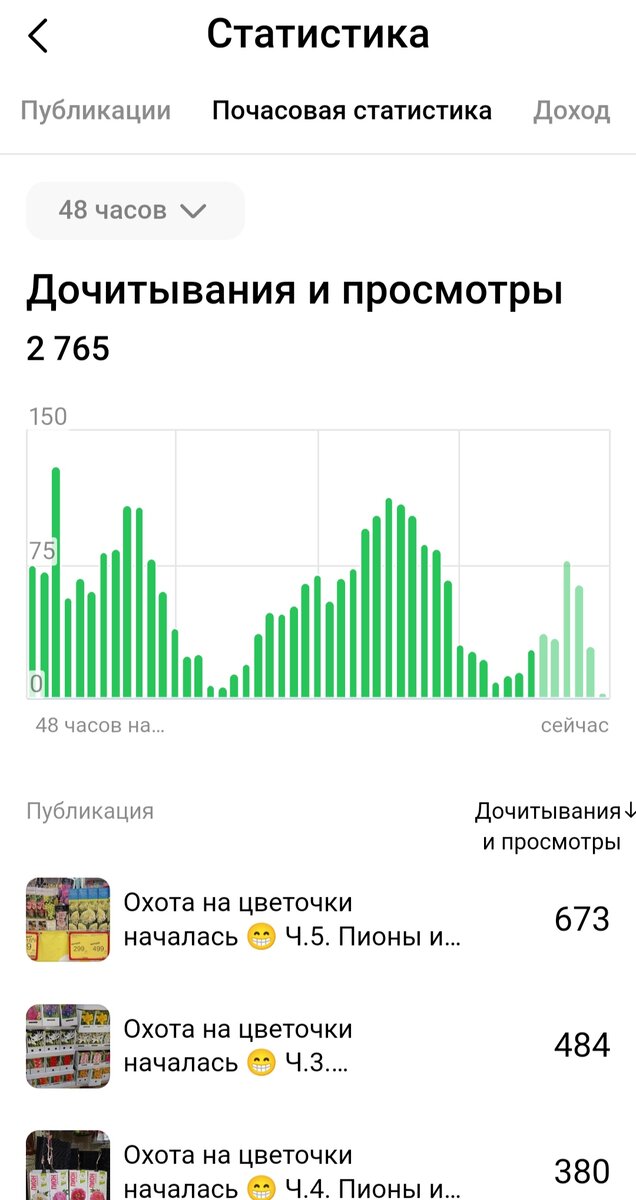Open the Ч.5 Пионы publication with 673 views
The height and width of the screenshot is (1200, 636).
pos(292,919)
